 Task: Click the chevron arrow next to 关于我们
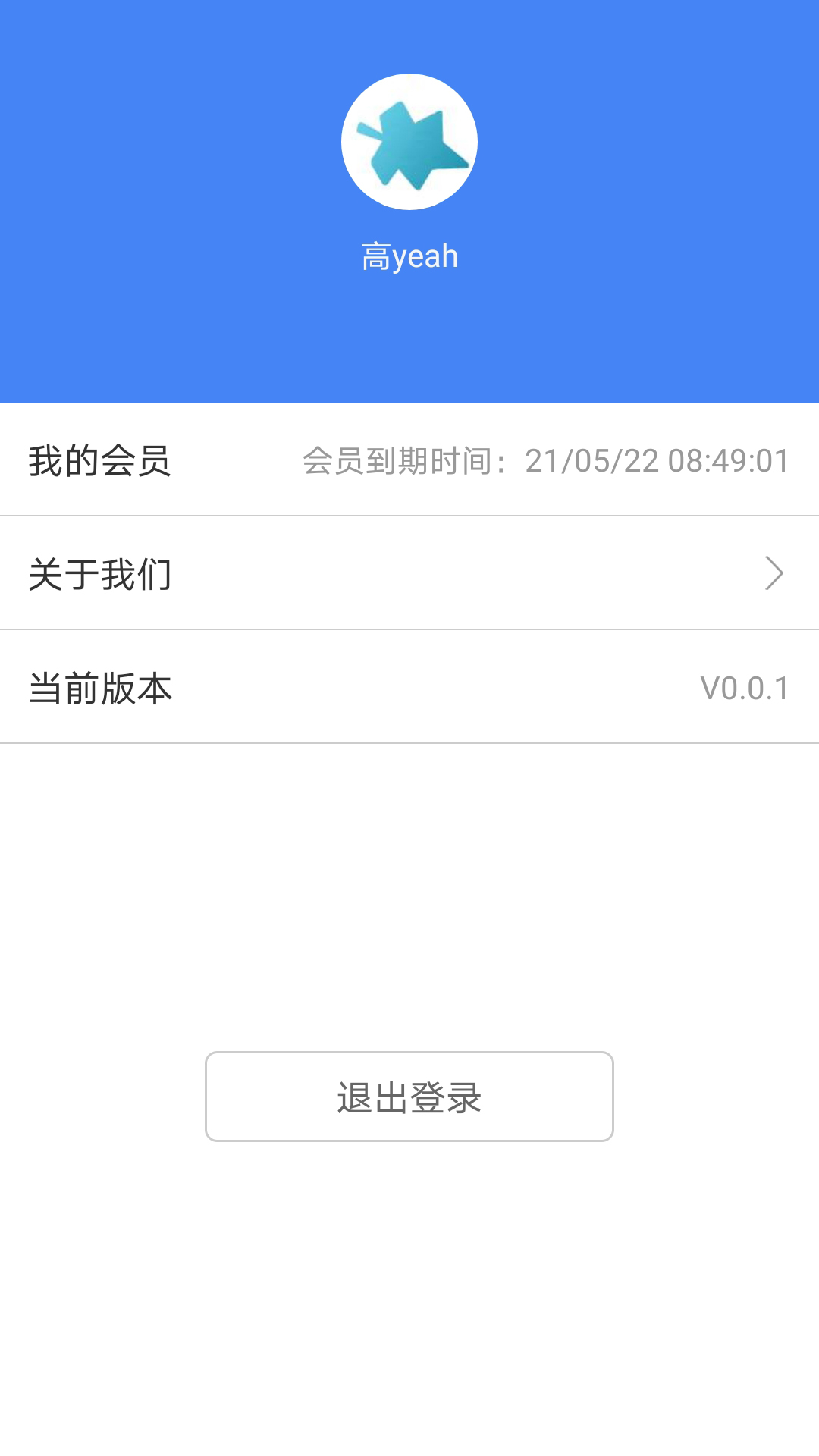point(773,573)
